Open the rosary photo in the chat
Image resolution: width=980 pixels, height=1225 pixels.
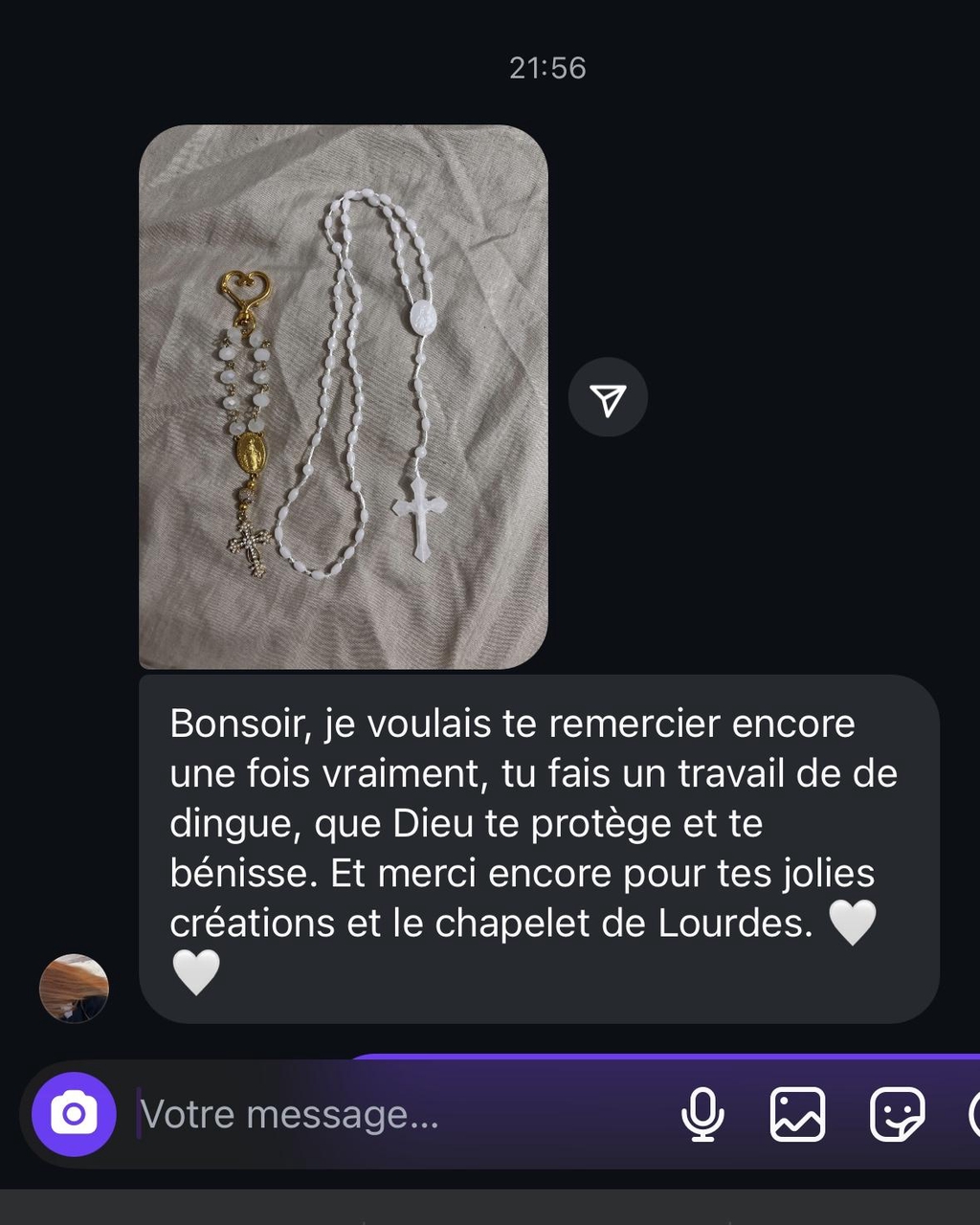click(x=343, y=396)
